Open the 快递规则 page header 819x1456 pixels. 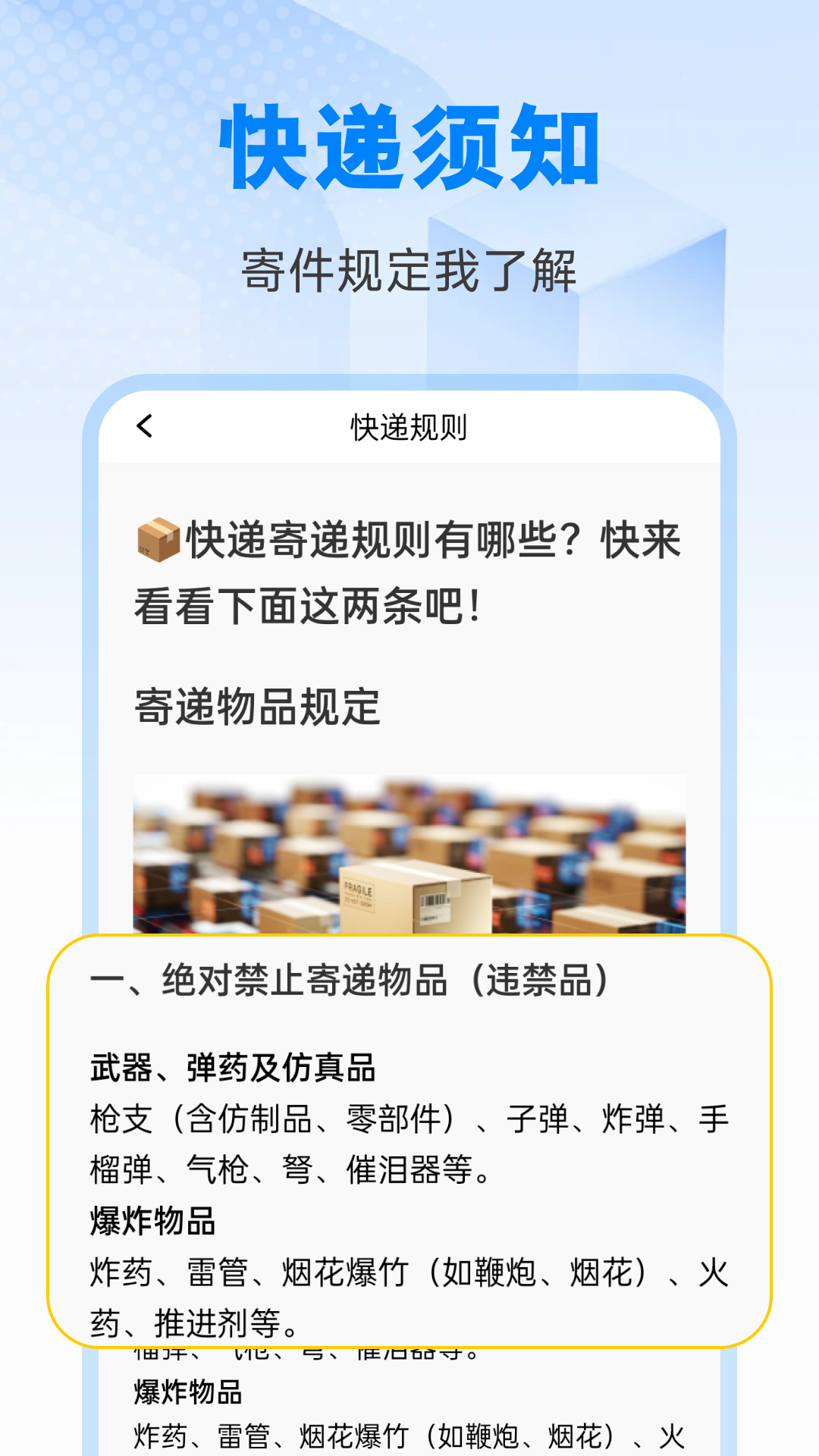click(409, 427)
